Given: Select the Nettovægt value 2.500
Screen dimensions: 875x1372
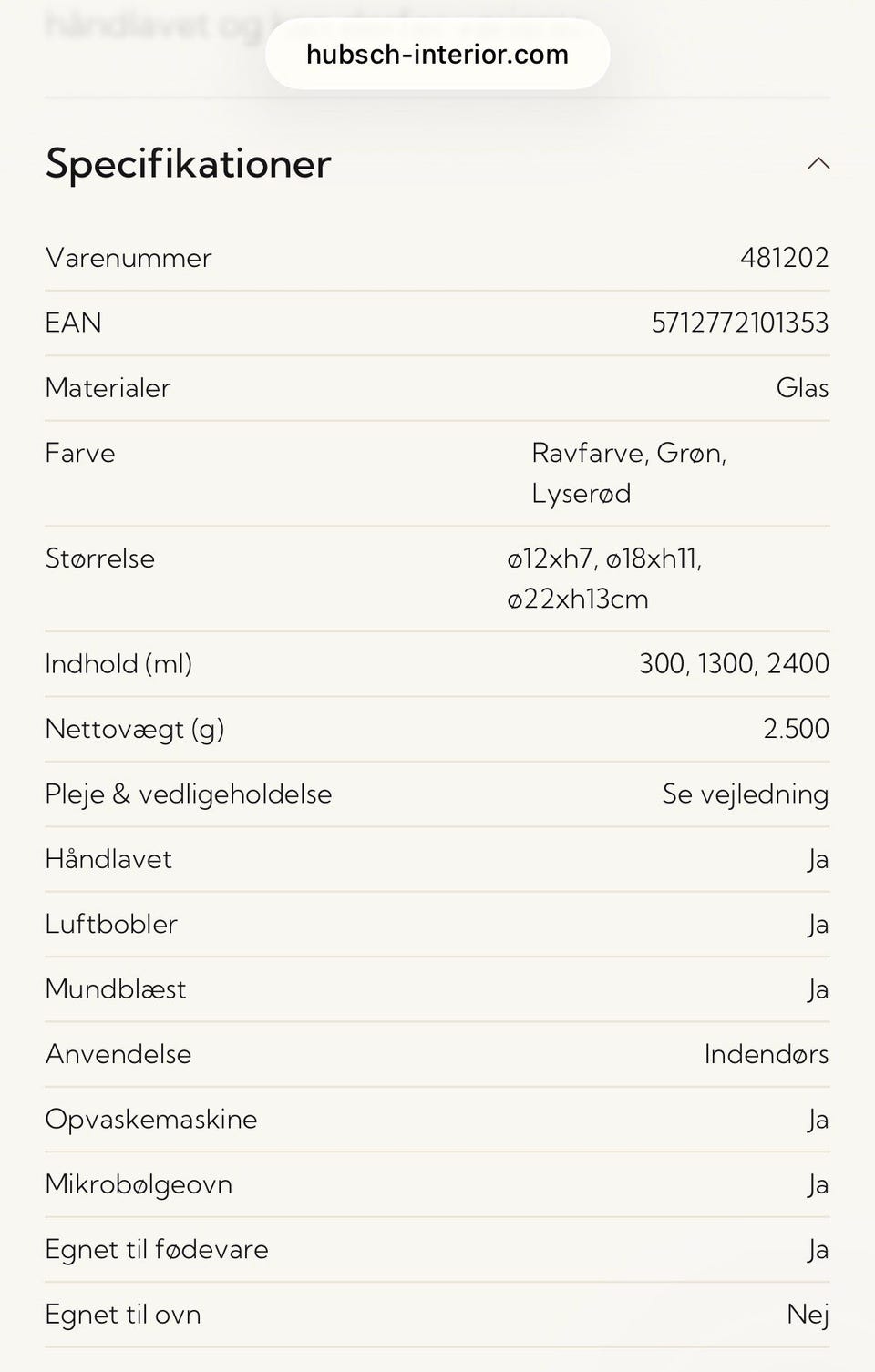Looking at the screenshot, I should 797,729.
